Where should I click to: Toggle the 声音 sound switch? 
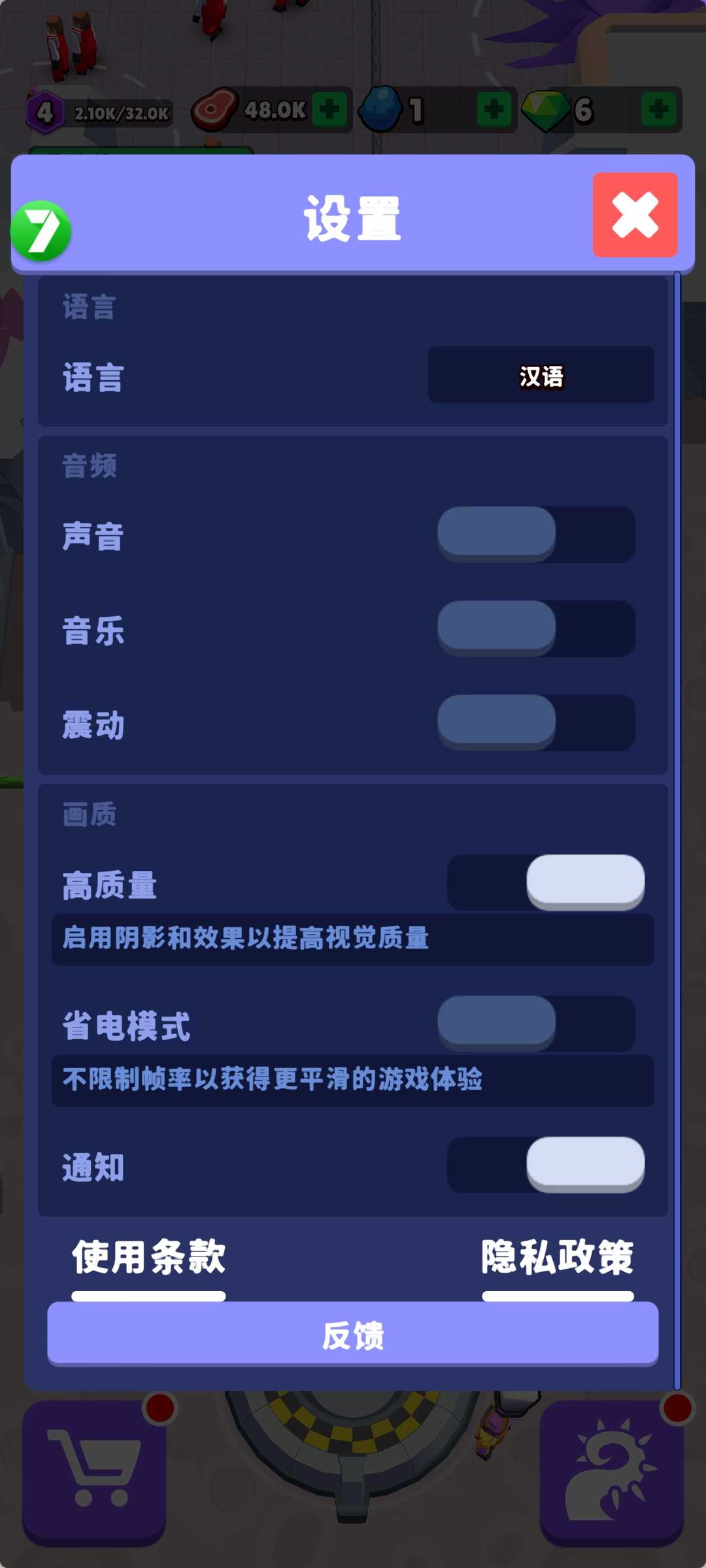(536, 534)
